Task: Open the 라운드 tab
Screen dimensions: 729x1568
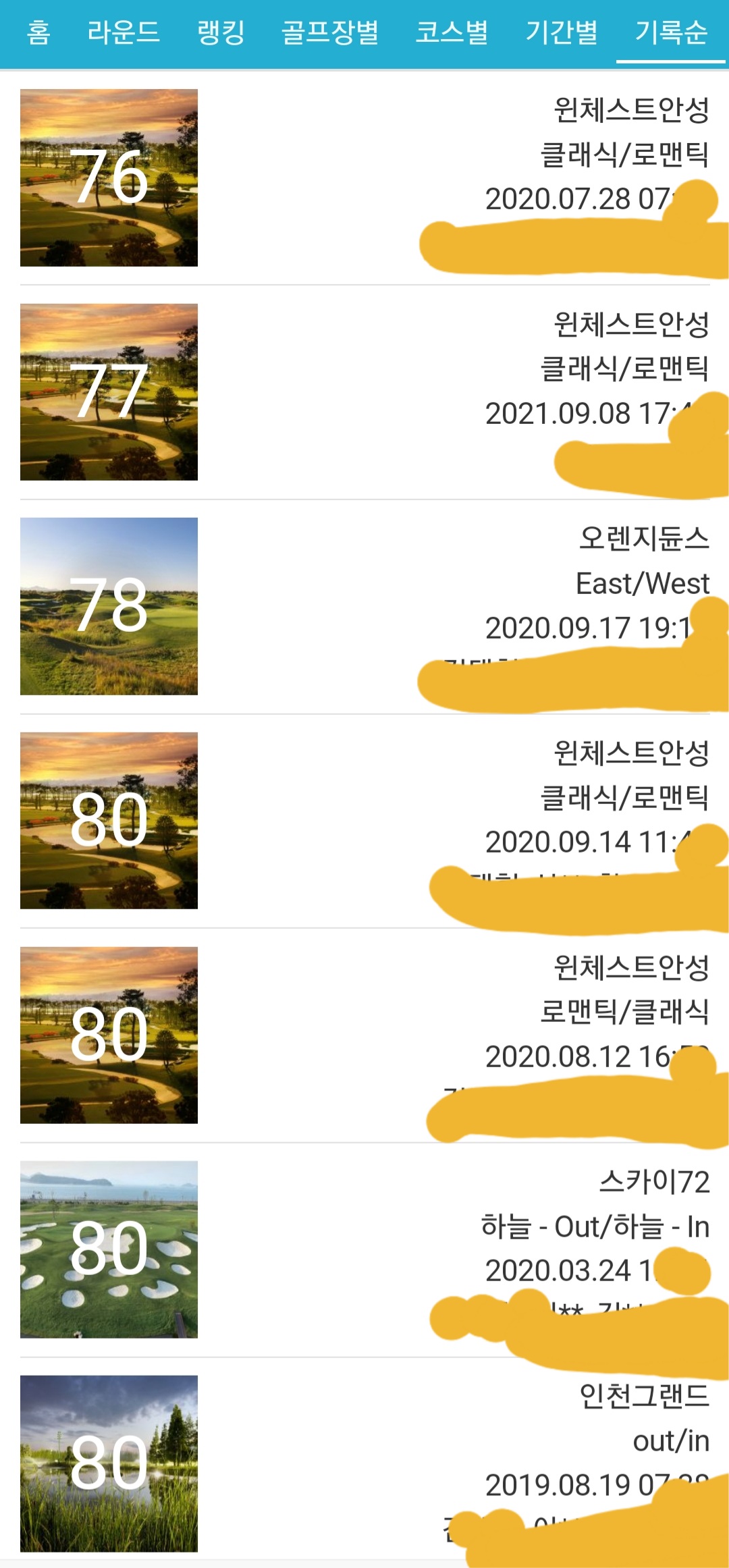Action: click(124, 32)
